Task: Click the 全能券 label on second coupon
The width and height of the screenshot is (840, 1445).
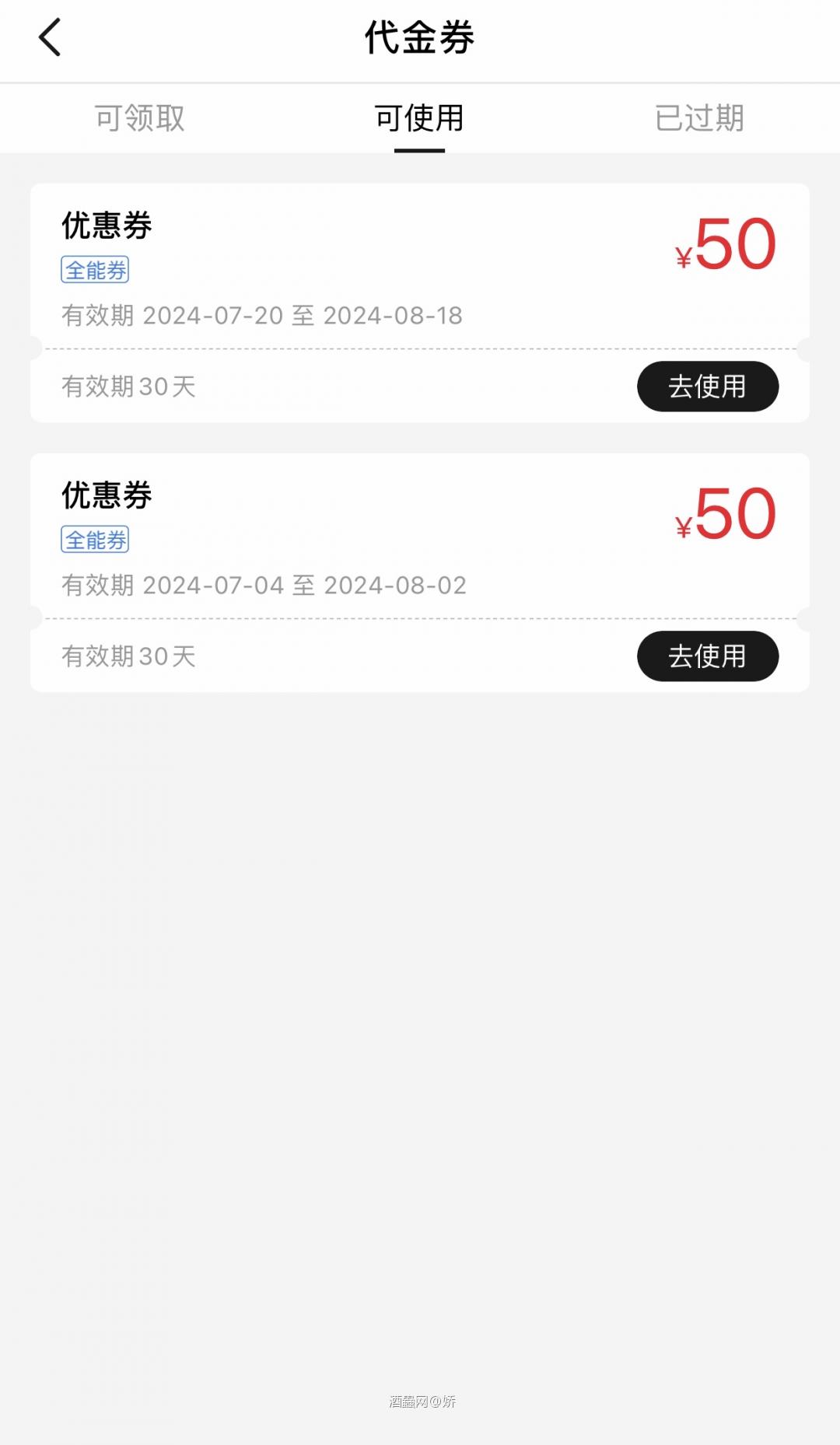Action: (95, 541)
